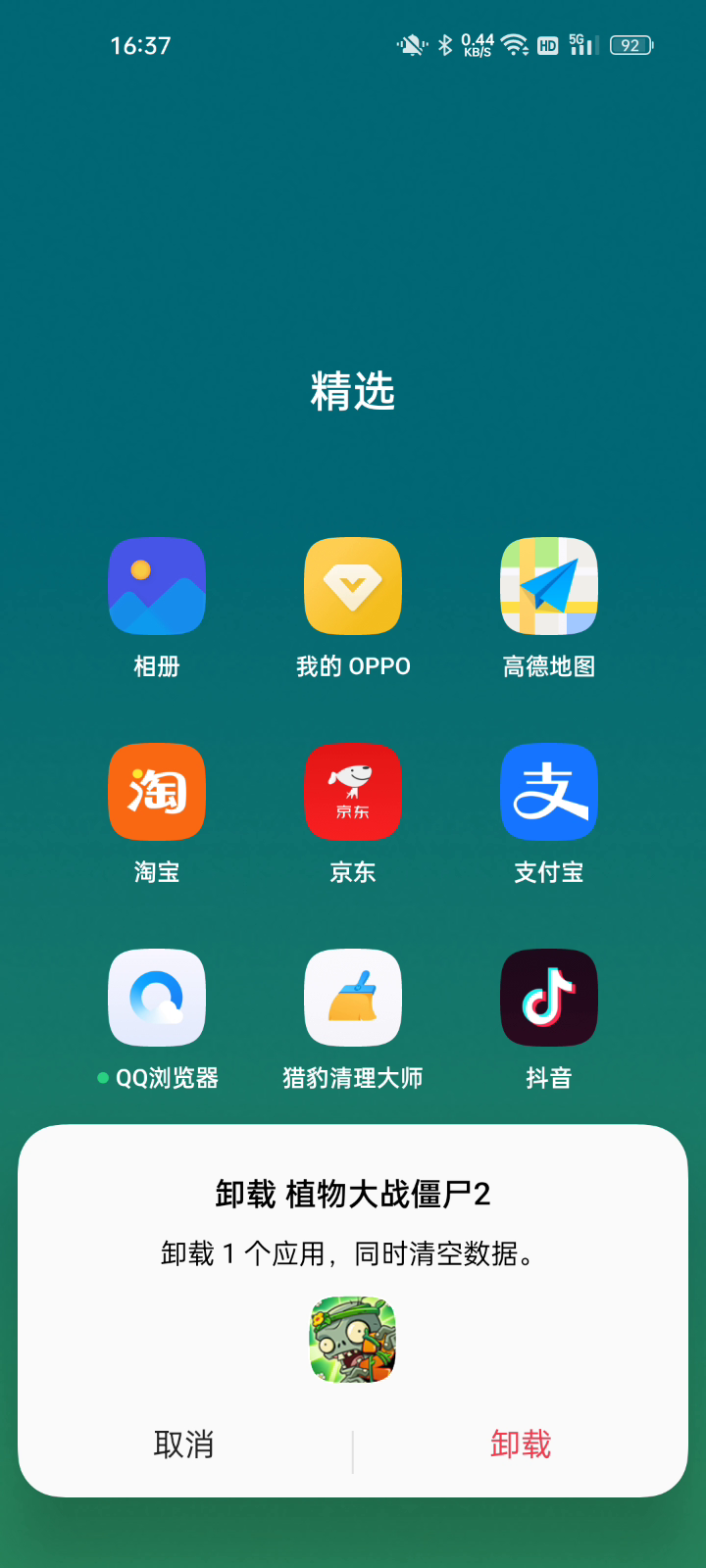
Task: Open the 抖音 app
Action: pyautogui.click(x=549, y=998)
